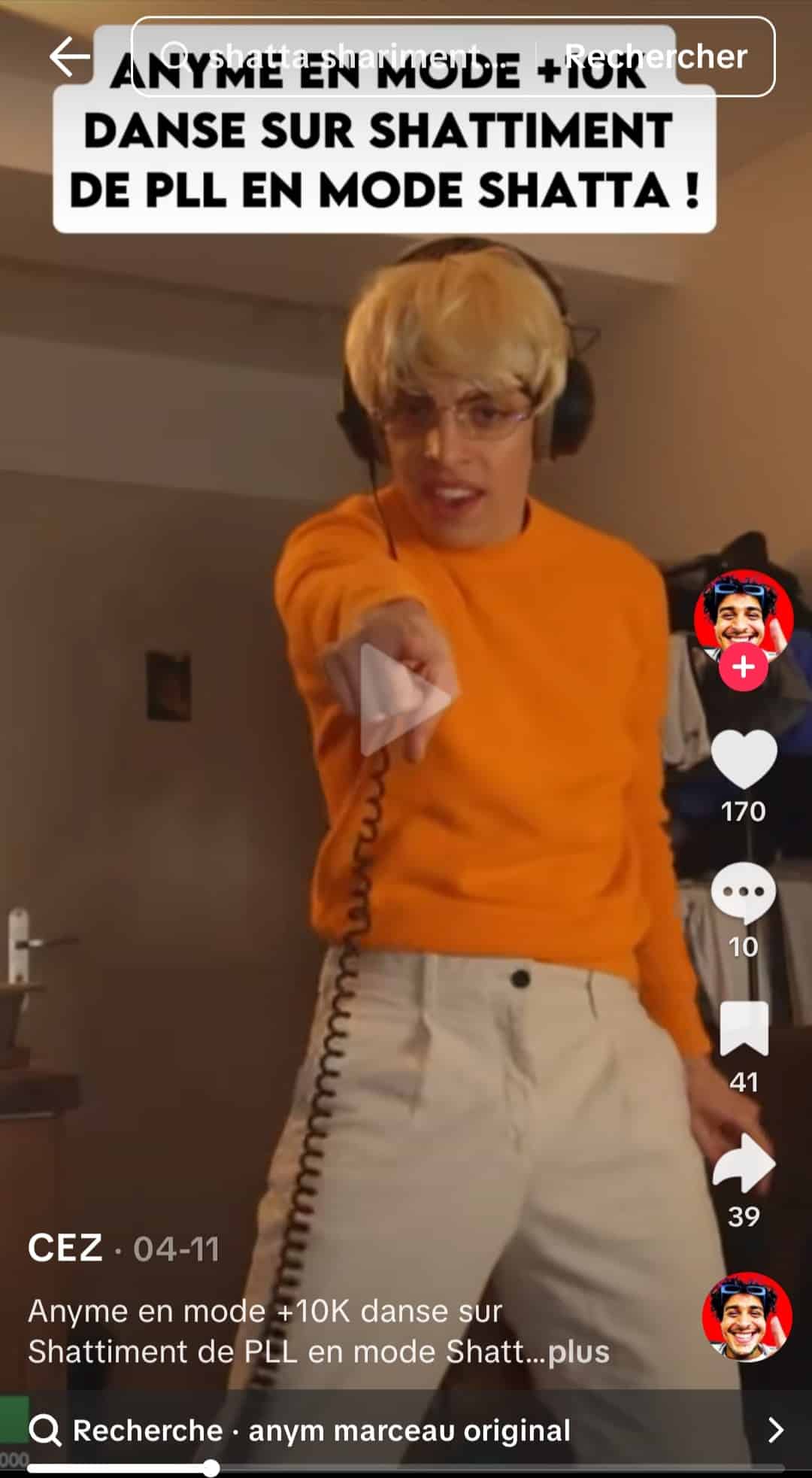Tap the video progress bar handle
The height and width of the screenshot is (1478, 812).
pyautogui.click(x=211, y=1467)
